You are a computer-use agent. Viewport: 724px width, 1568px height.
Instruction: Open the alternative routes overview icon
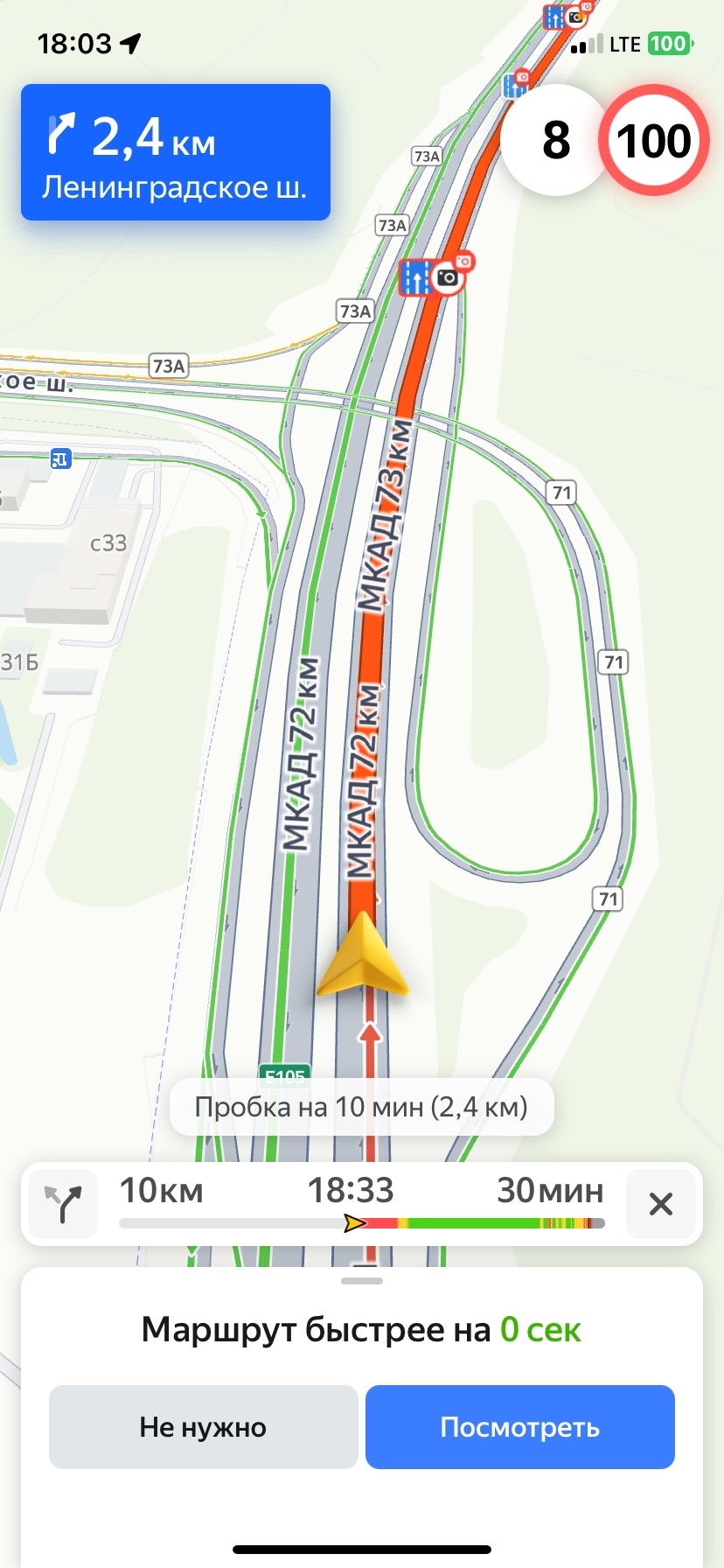click(x=63, y=1204)
